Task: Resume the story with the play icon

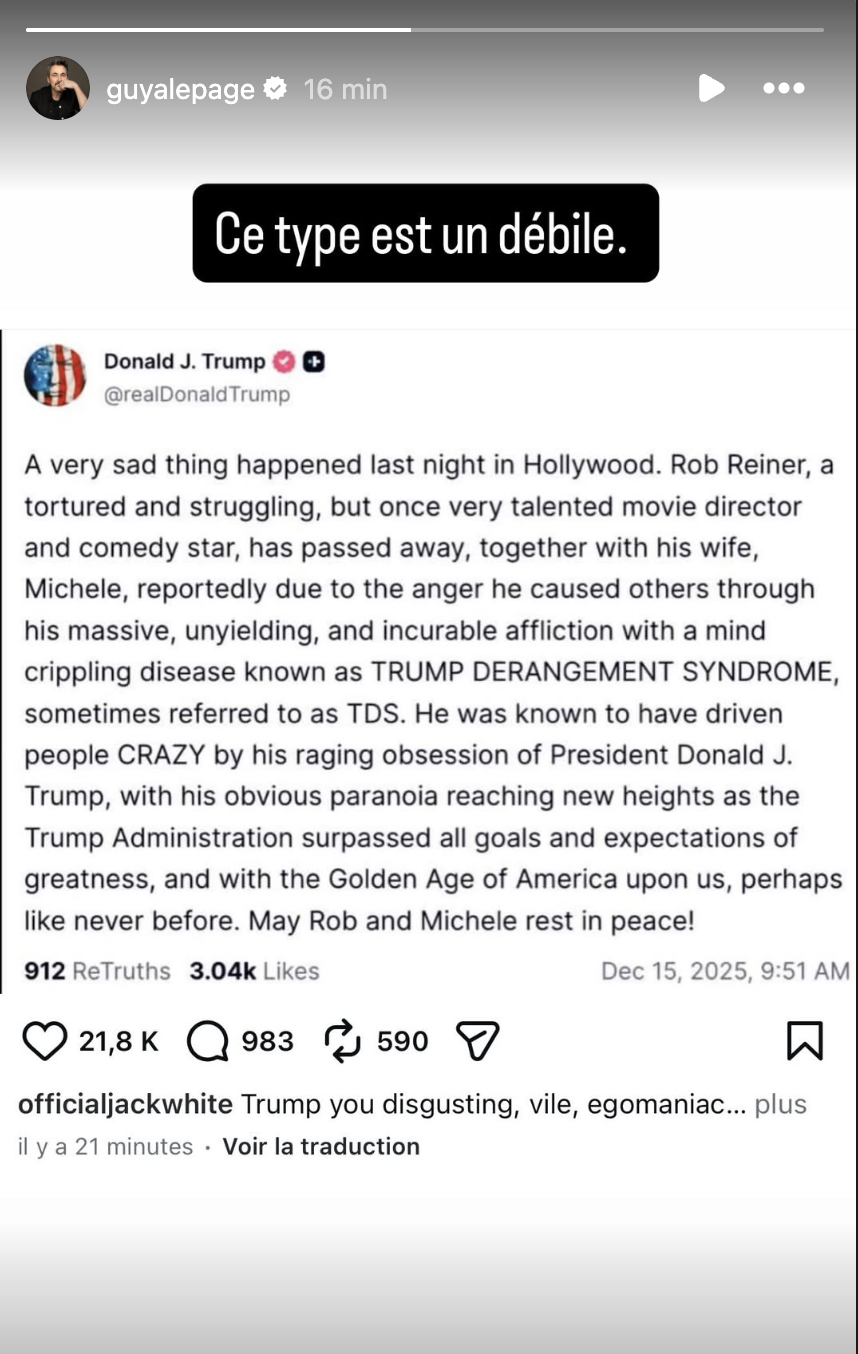Action: coord(710,89)
